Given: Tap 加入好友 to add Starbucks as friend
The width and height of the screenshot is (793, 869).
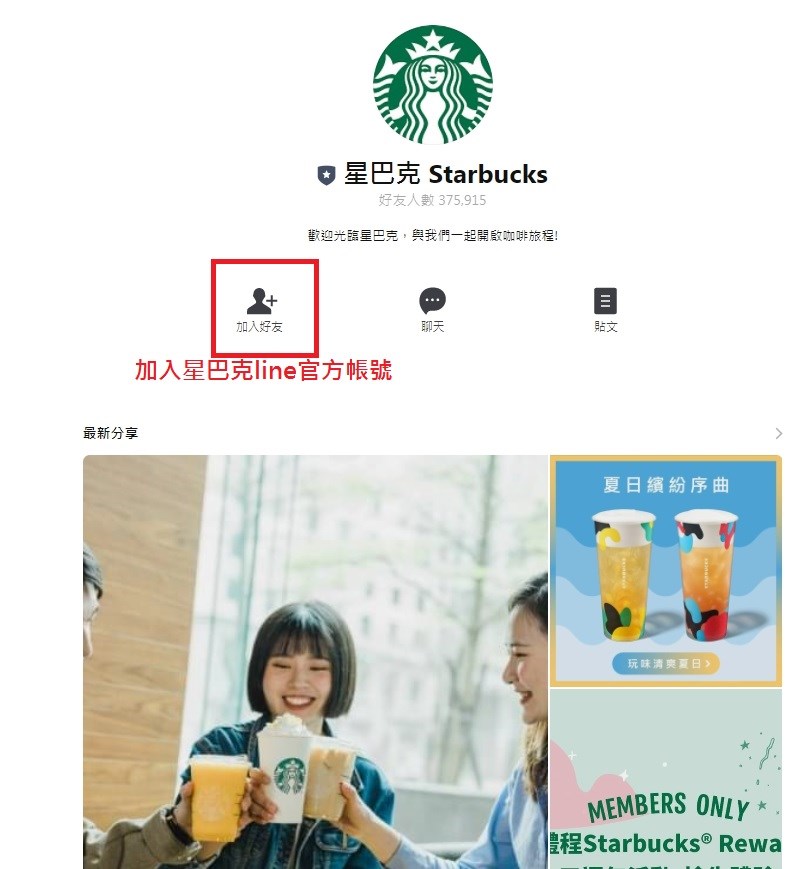Looking at the screenshot, I should 261,308.
